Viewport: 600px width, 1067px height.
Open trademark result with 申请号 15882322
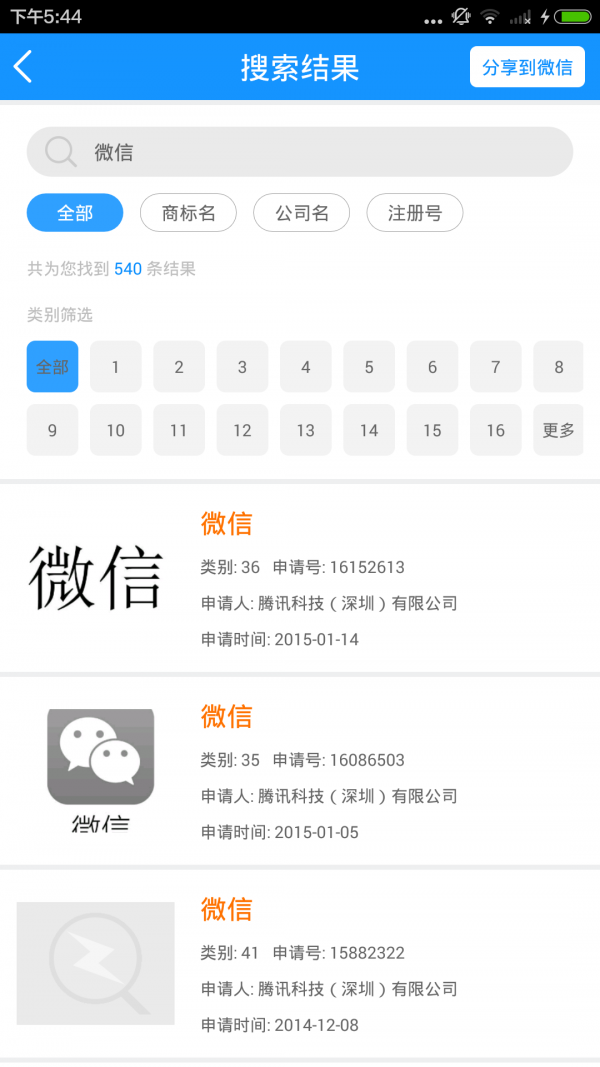(x=300, y=964)
